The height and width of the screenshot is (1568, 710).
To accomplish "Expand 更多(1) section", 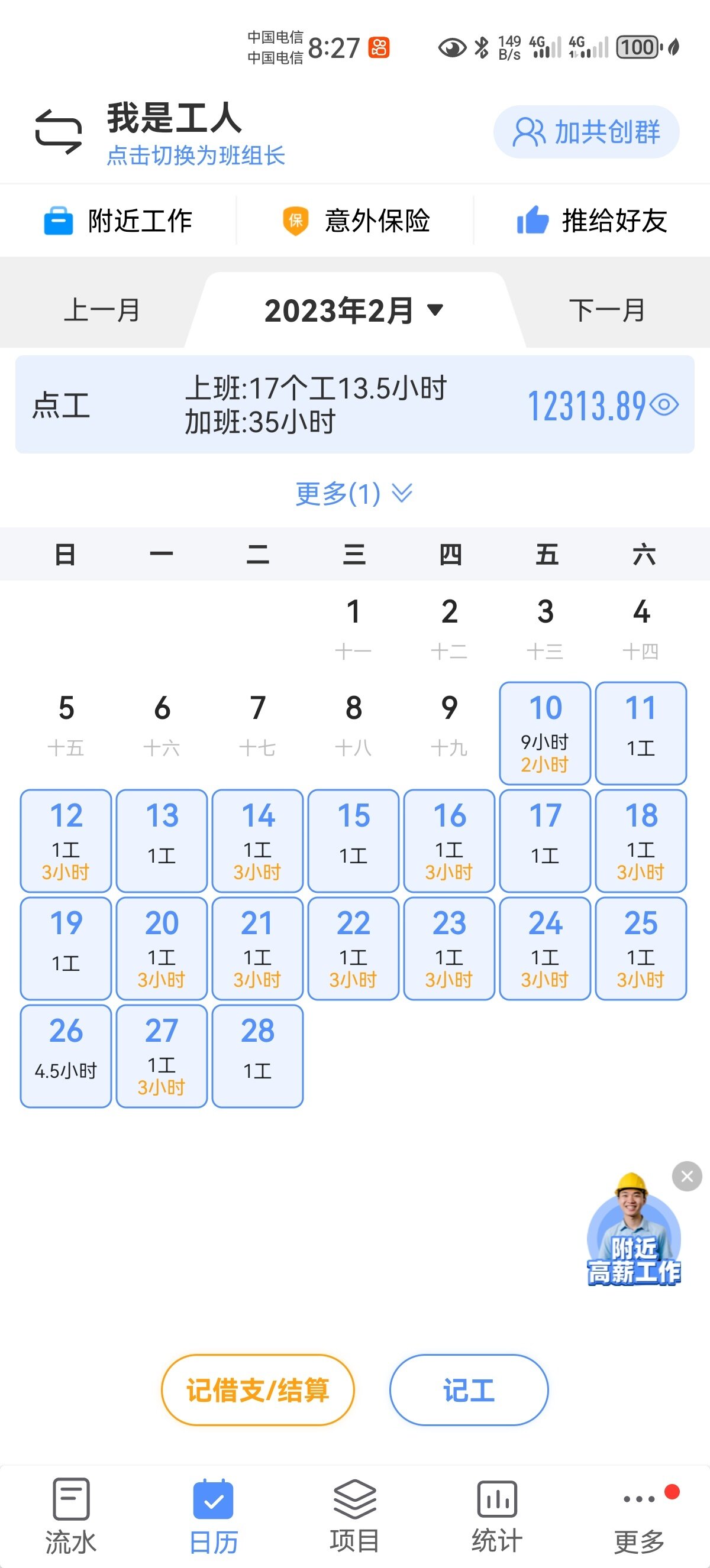I will (354, 493).
